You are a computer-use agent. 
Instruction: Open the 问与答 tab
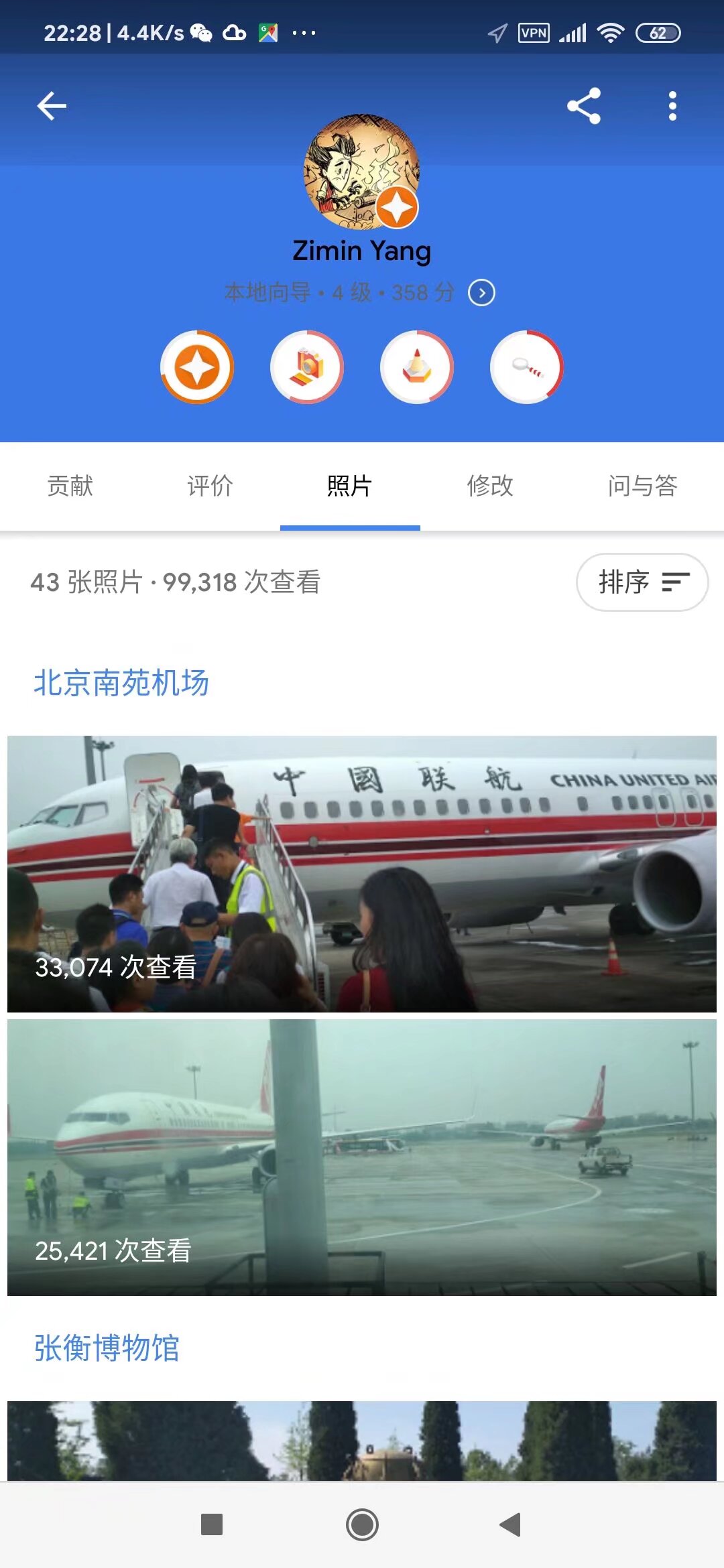tap(642, 486)
